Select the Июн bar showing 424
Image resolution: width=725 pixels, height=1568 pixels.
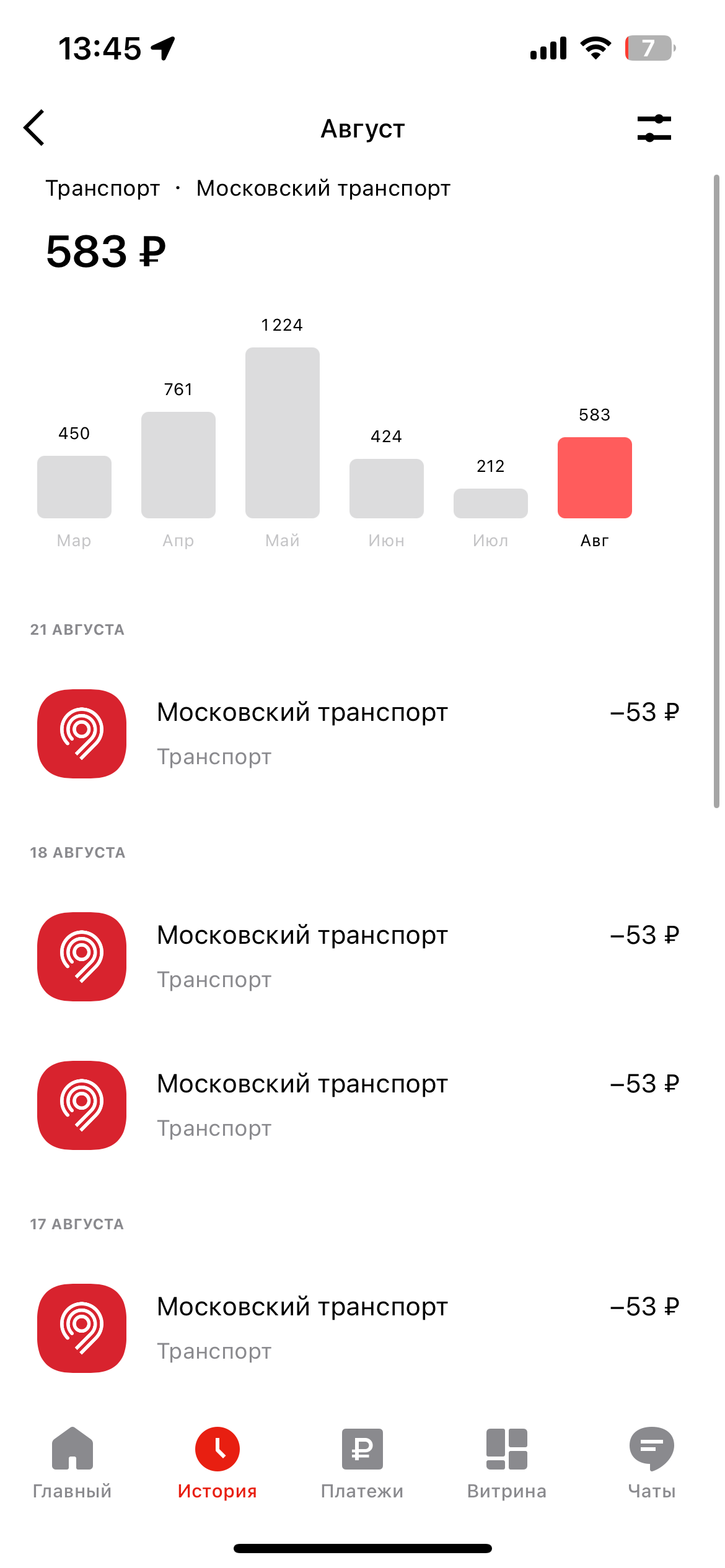coord(387,489)
